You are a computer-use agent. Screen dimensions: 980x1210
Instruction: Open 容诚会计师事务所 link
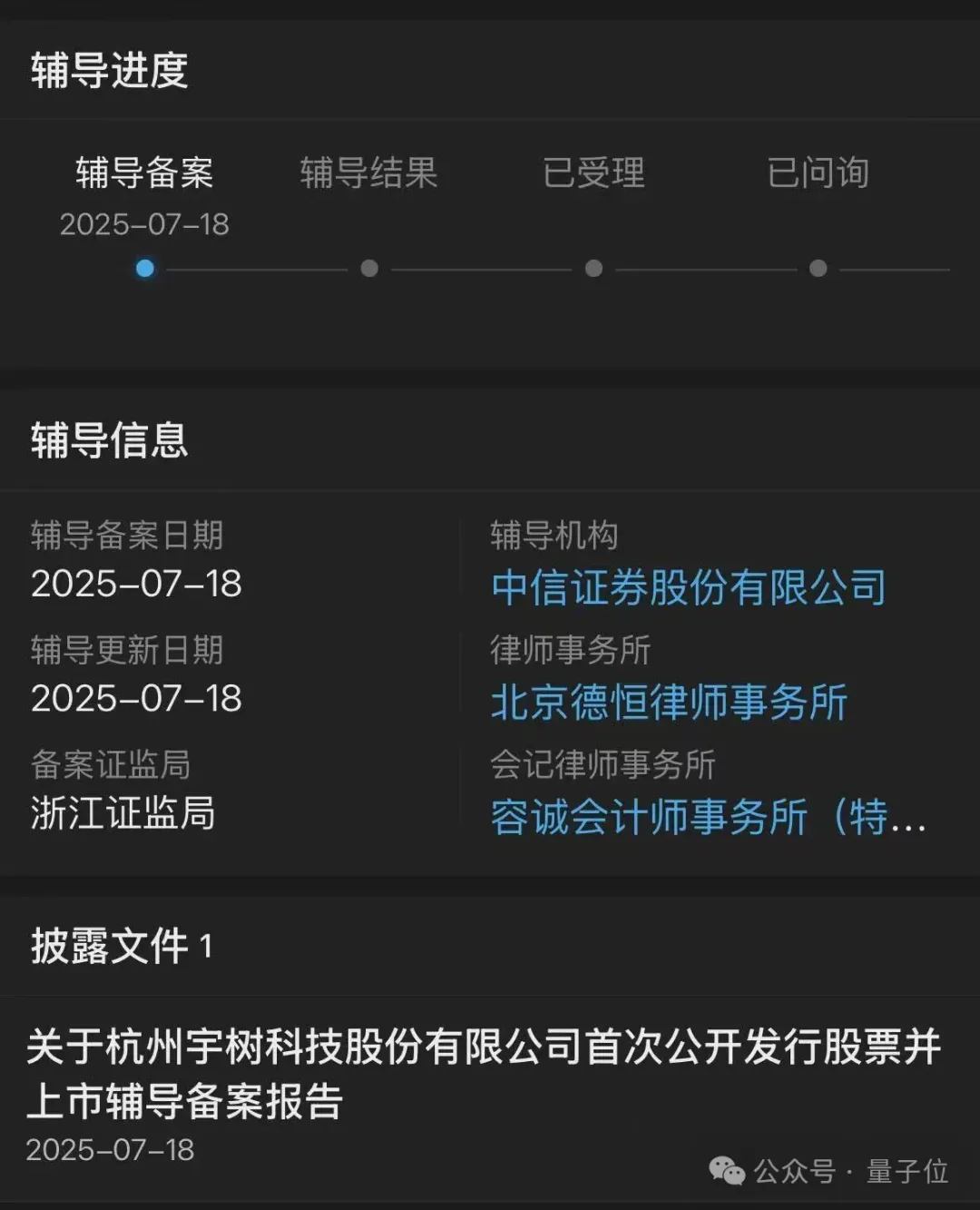[708, 817]
